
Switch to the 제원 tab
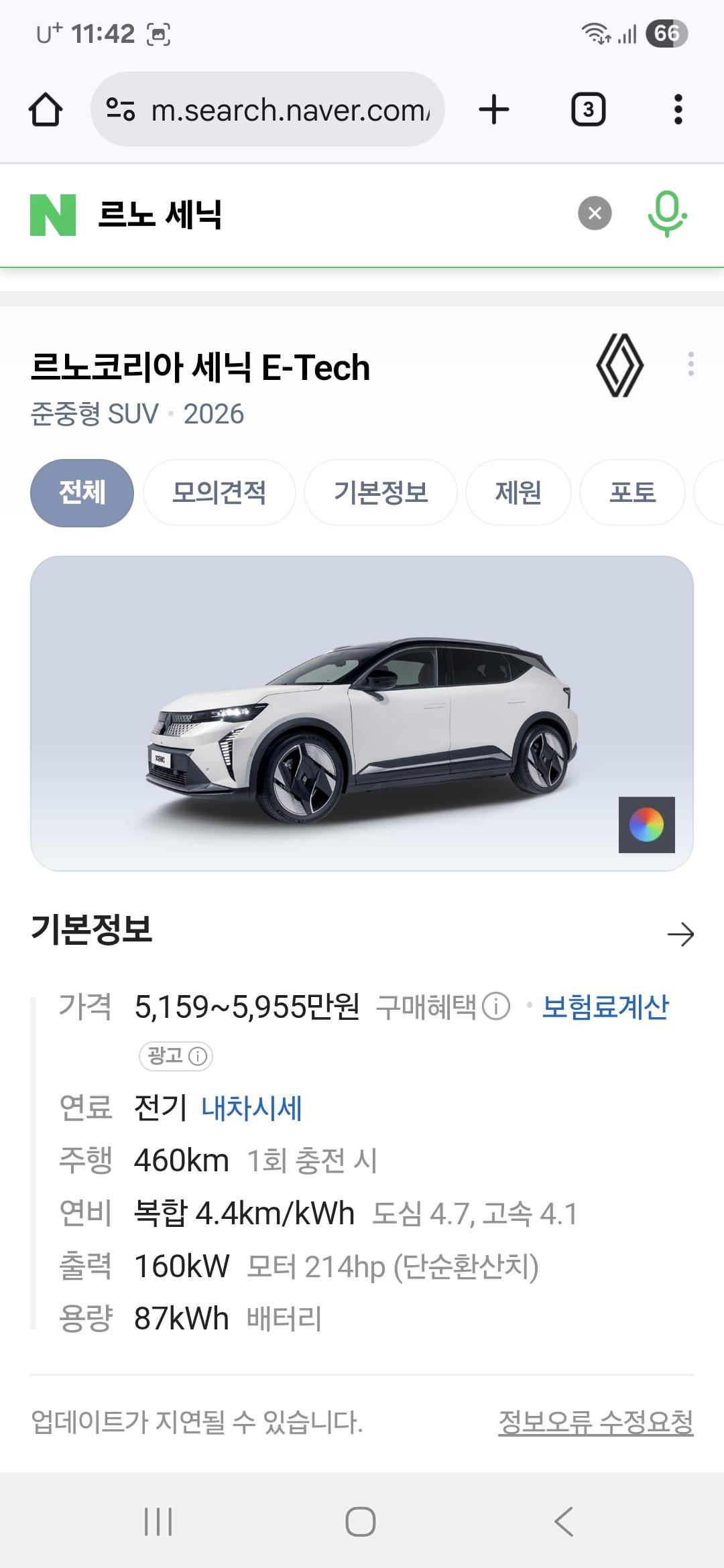point(518,493)
